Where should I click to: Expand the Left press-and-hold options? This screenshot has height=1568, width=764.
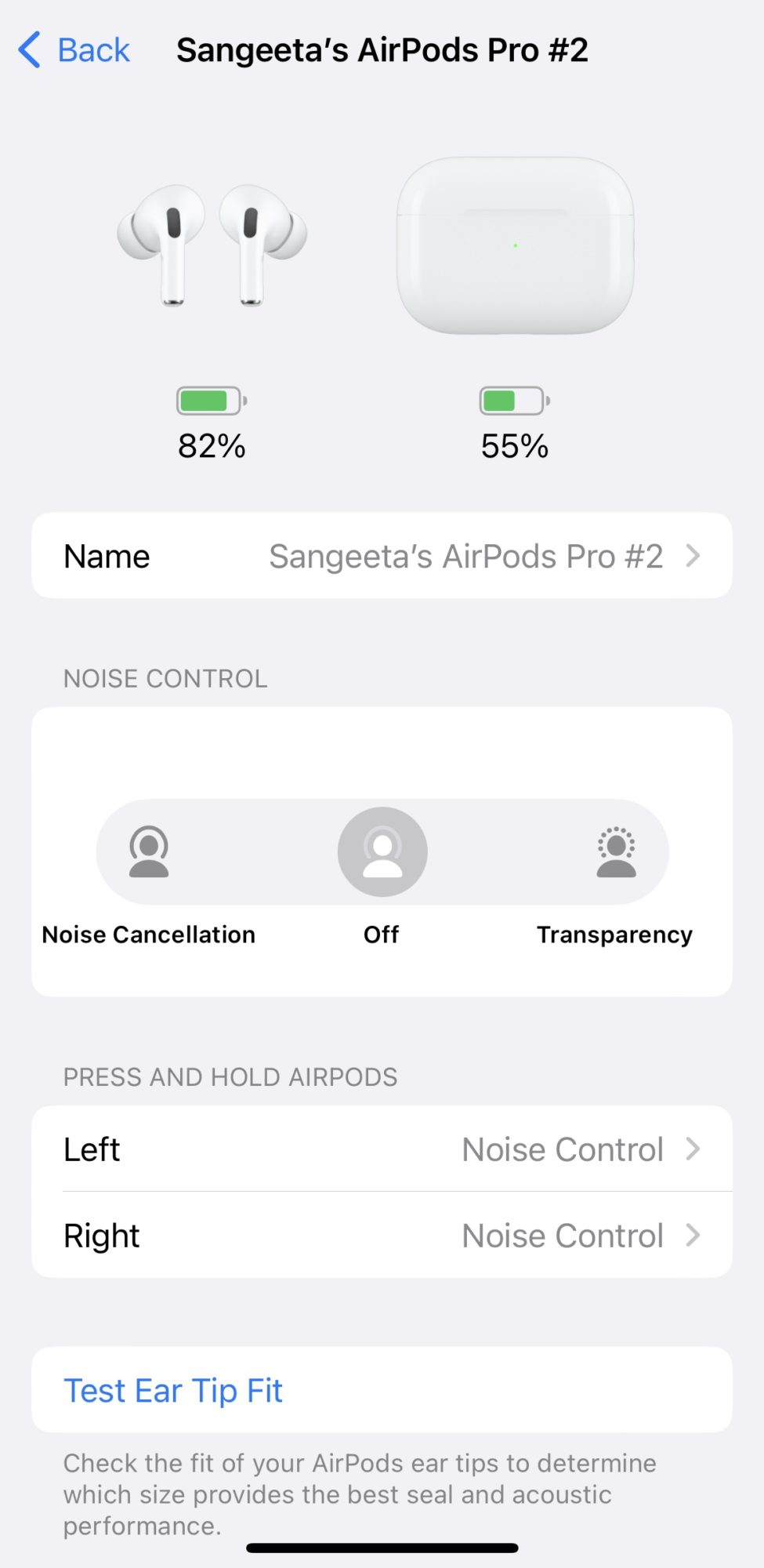[693, 1149]
